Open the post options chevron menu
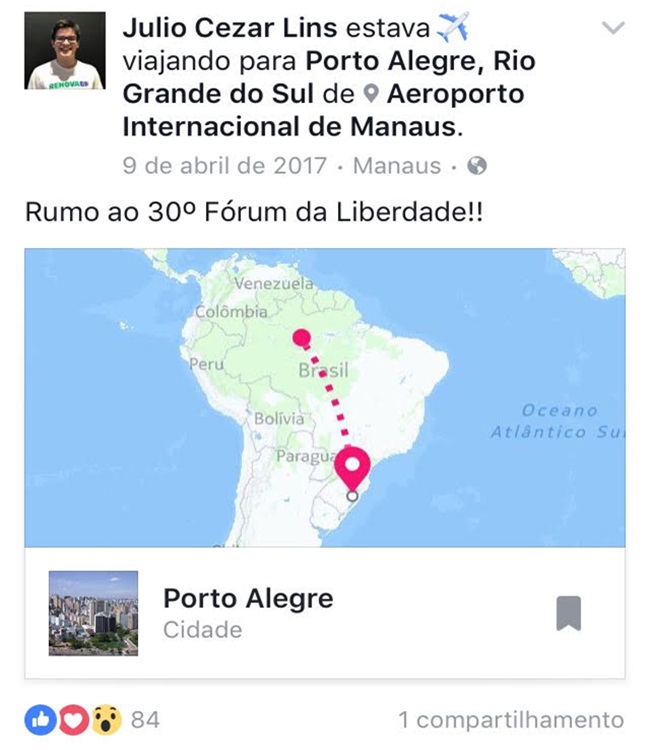 click(613, 29)
